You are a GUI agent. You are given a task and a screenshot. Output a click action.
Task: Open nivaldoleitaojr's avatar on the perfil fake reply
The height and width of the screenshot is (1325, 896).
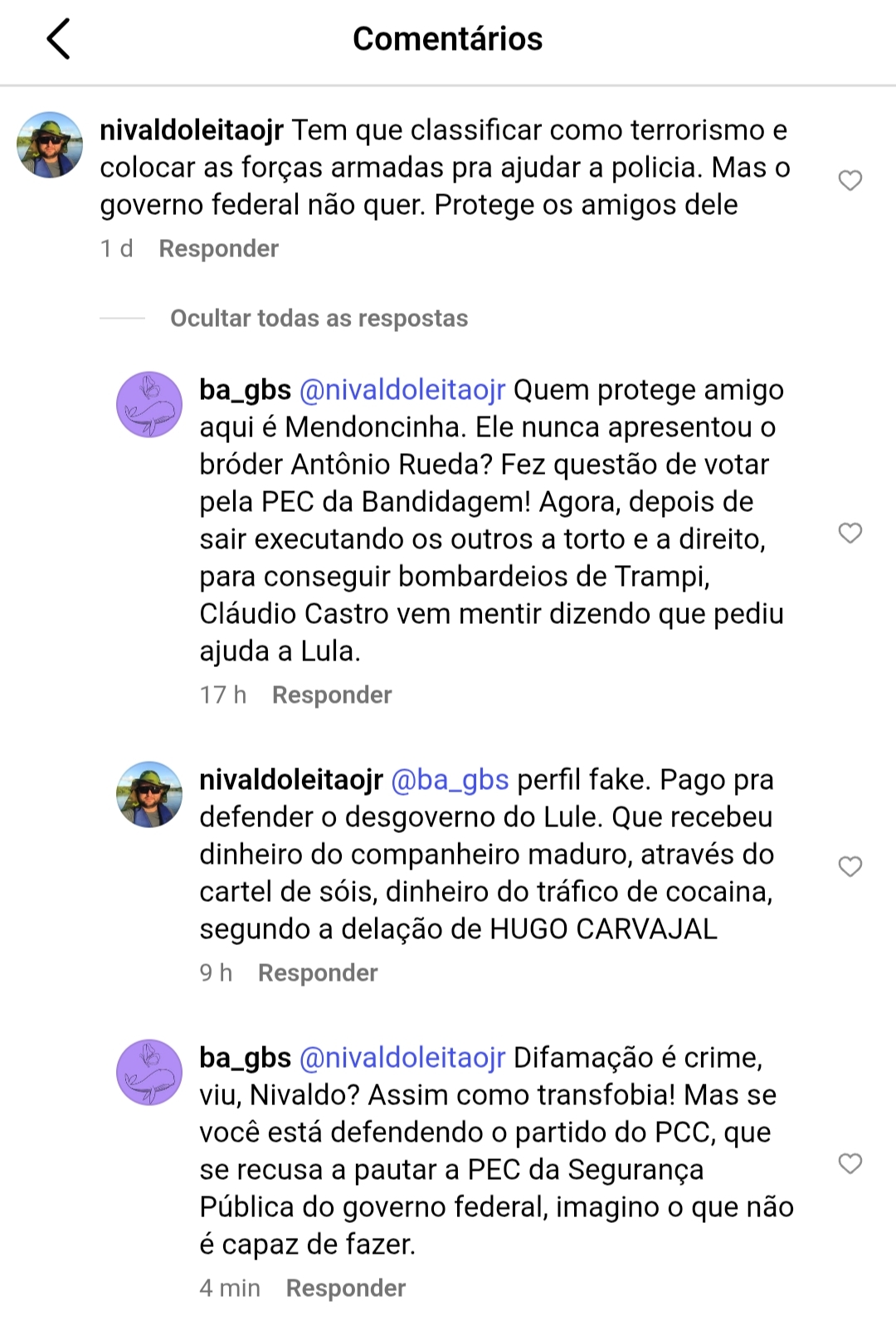[x=149, y=795]
